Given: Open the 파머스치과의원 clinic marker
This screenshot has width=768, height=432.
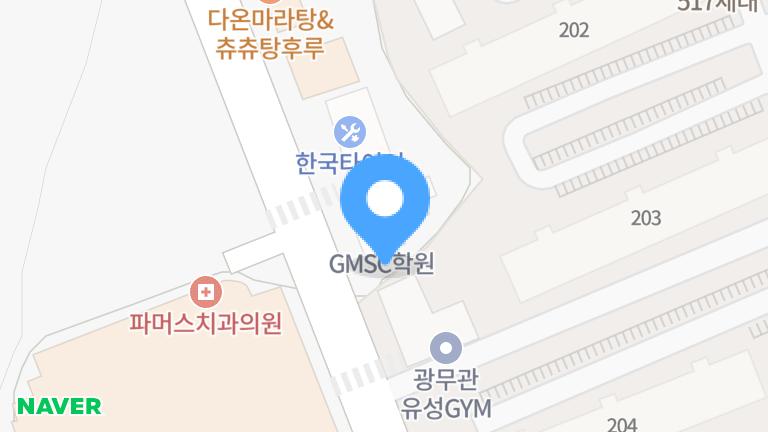Looking at the screenshot, I should 205,293.
